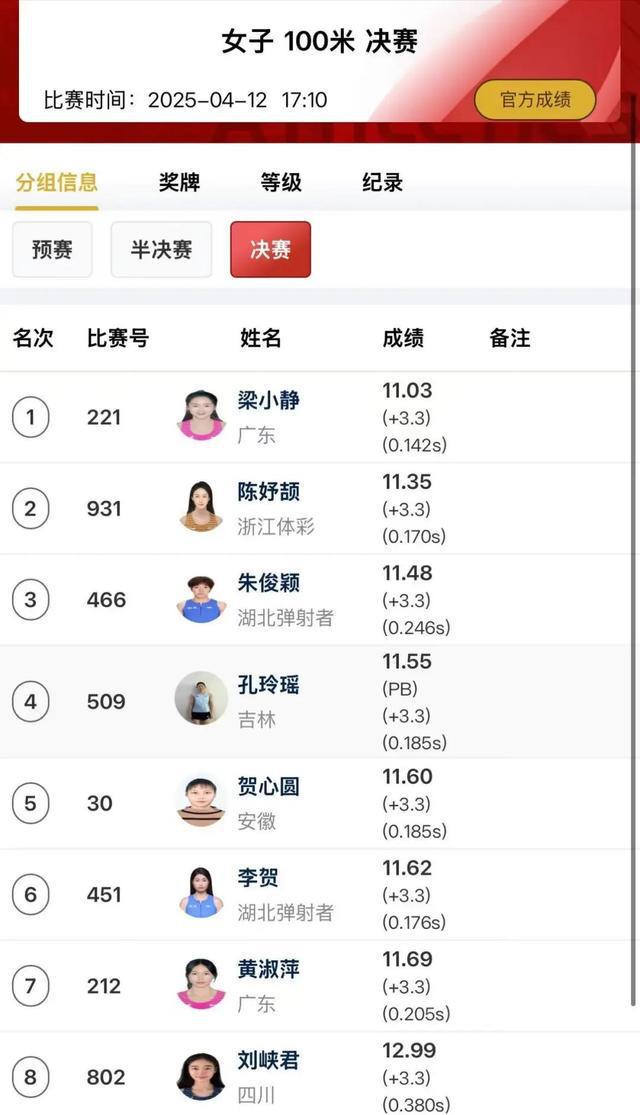Show the 预赛 round results
The image size is (640, 1115).
pos(52,249)
